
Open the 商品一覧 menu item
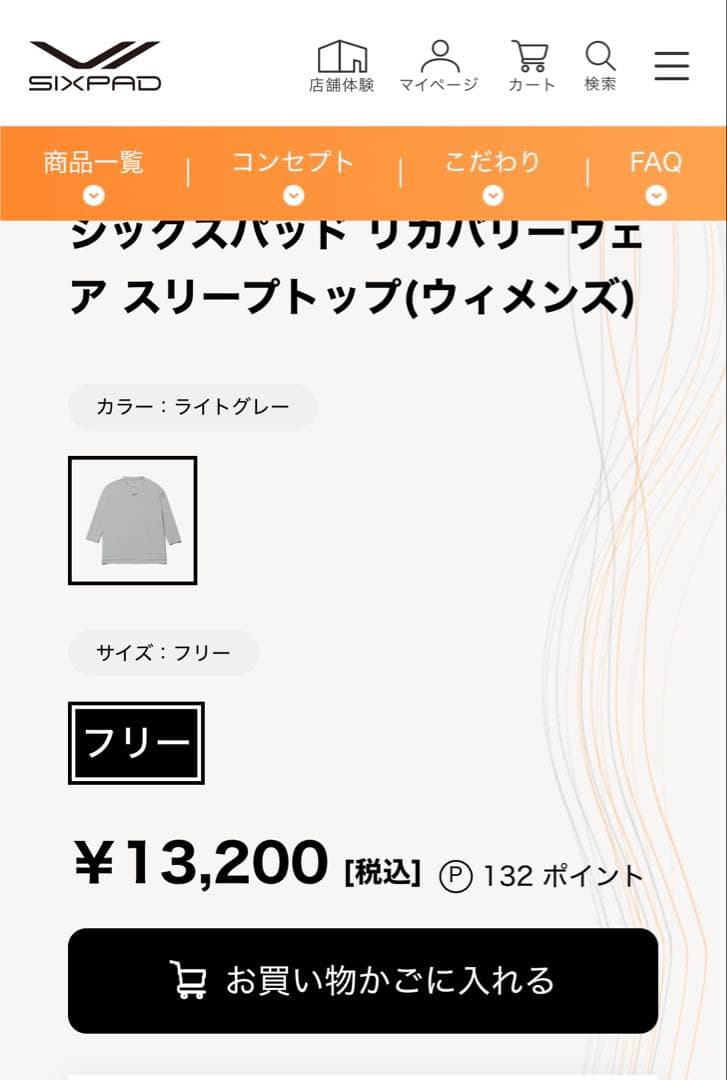(x=91, y=160)
